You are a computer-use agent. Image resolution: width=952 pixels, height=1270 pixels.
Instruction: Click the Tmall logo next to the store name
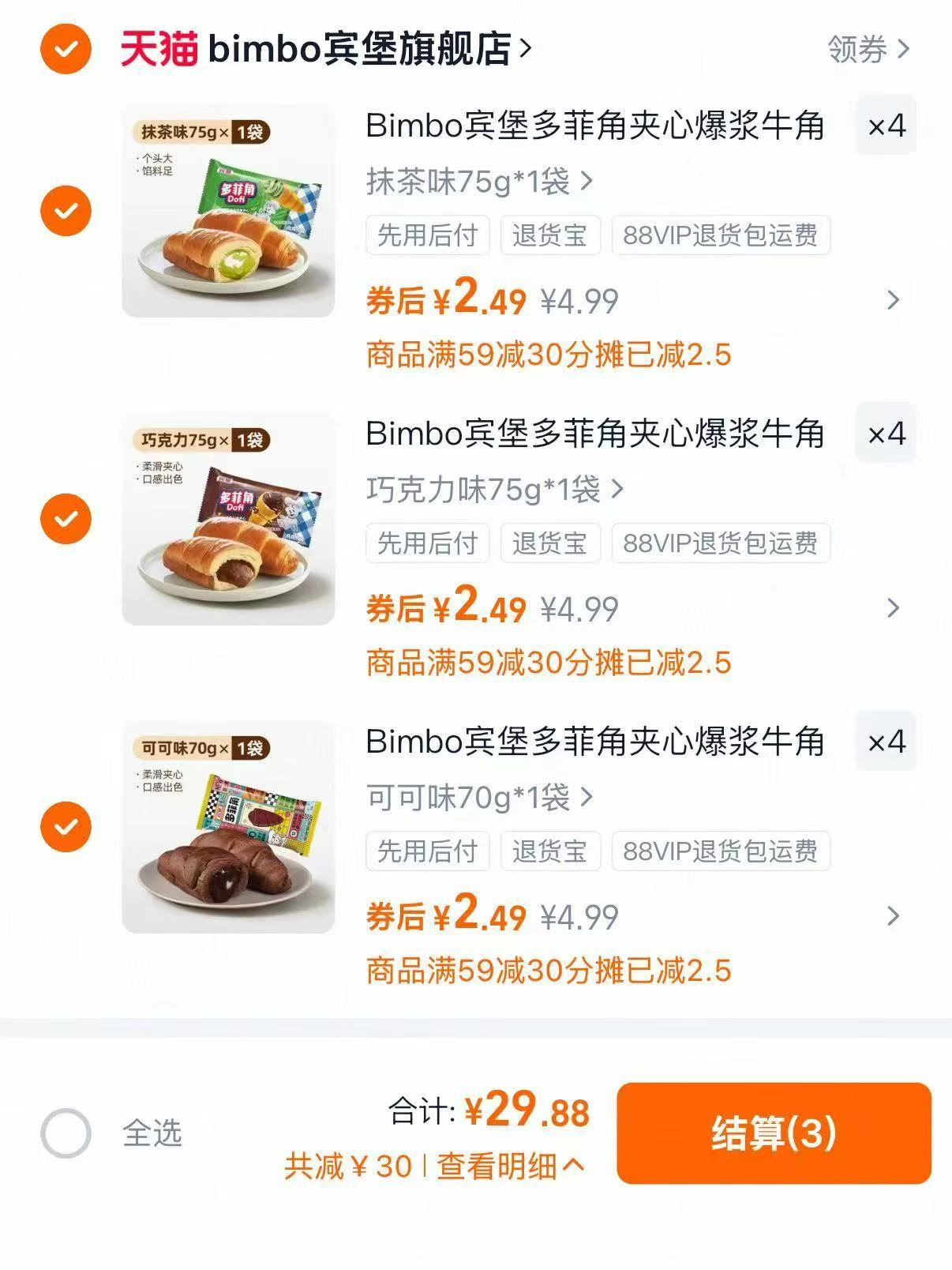point(155,50)
